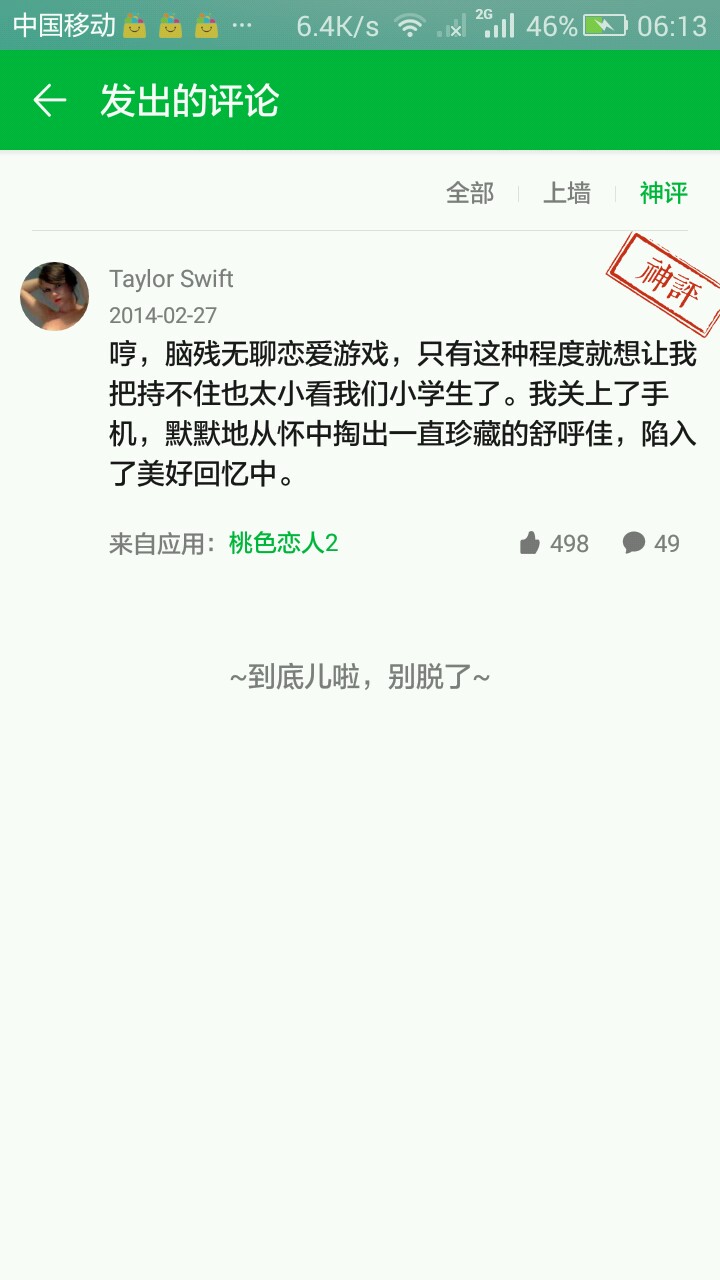Select the 神评 tab
The width and height of the screenshot is (720, 1280).
tap(663, 193)
